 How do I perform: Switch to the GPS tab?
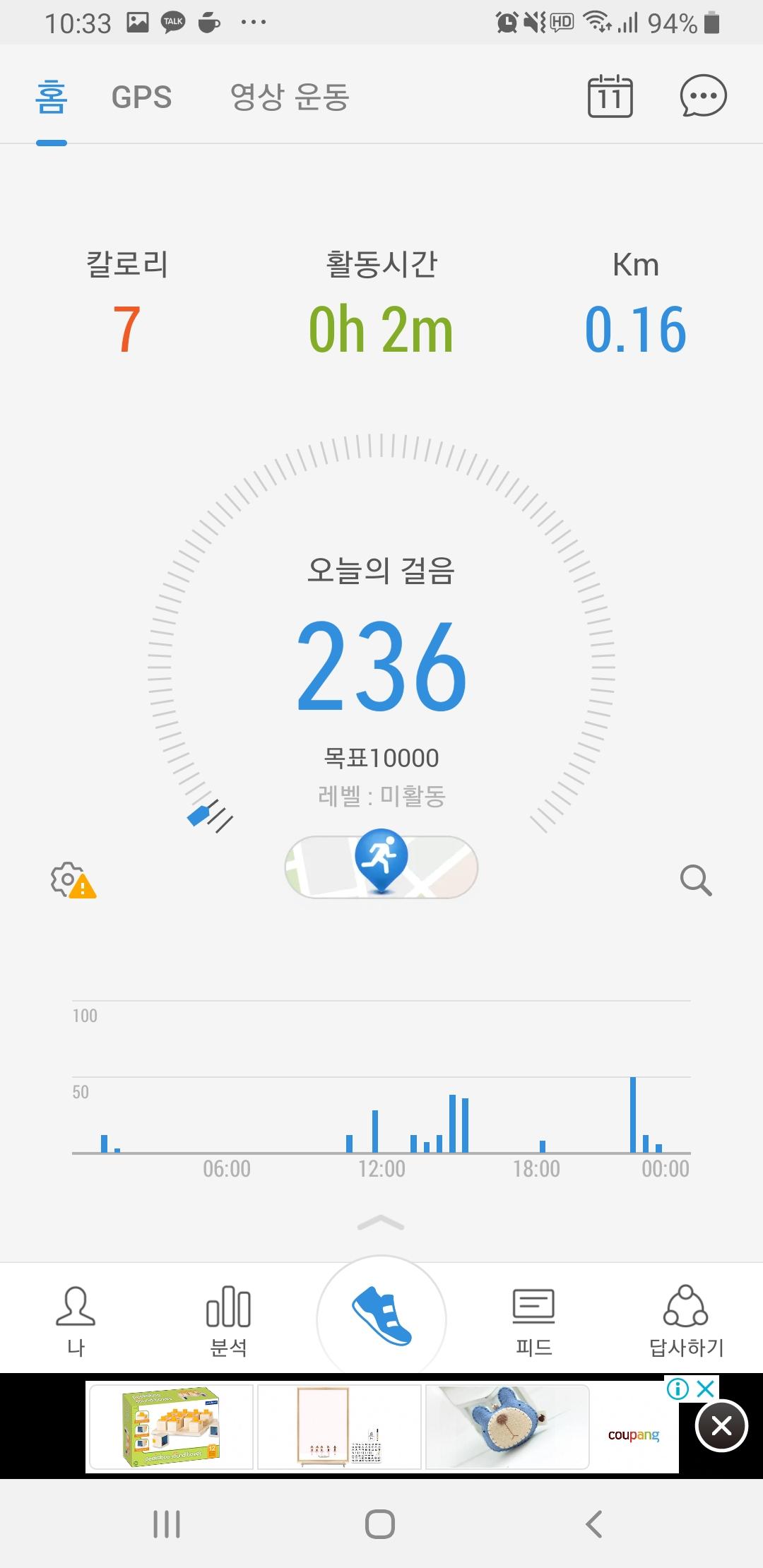click(141, 97)
